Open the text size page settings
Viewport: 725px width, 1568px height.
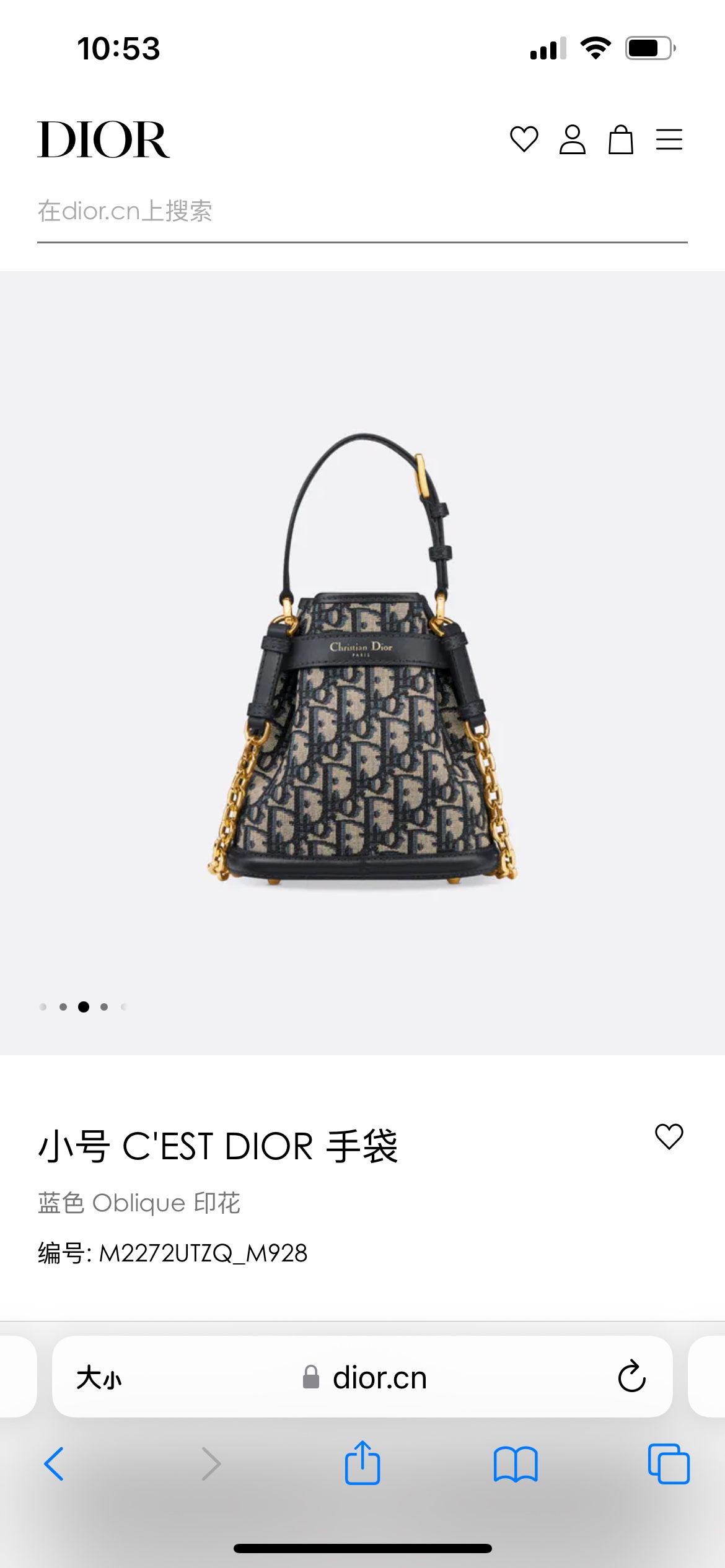pyautogui.click(x=99, y=1378)
